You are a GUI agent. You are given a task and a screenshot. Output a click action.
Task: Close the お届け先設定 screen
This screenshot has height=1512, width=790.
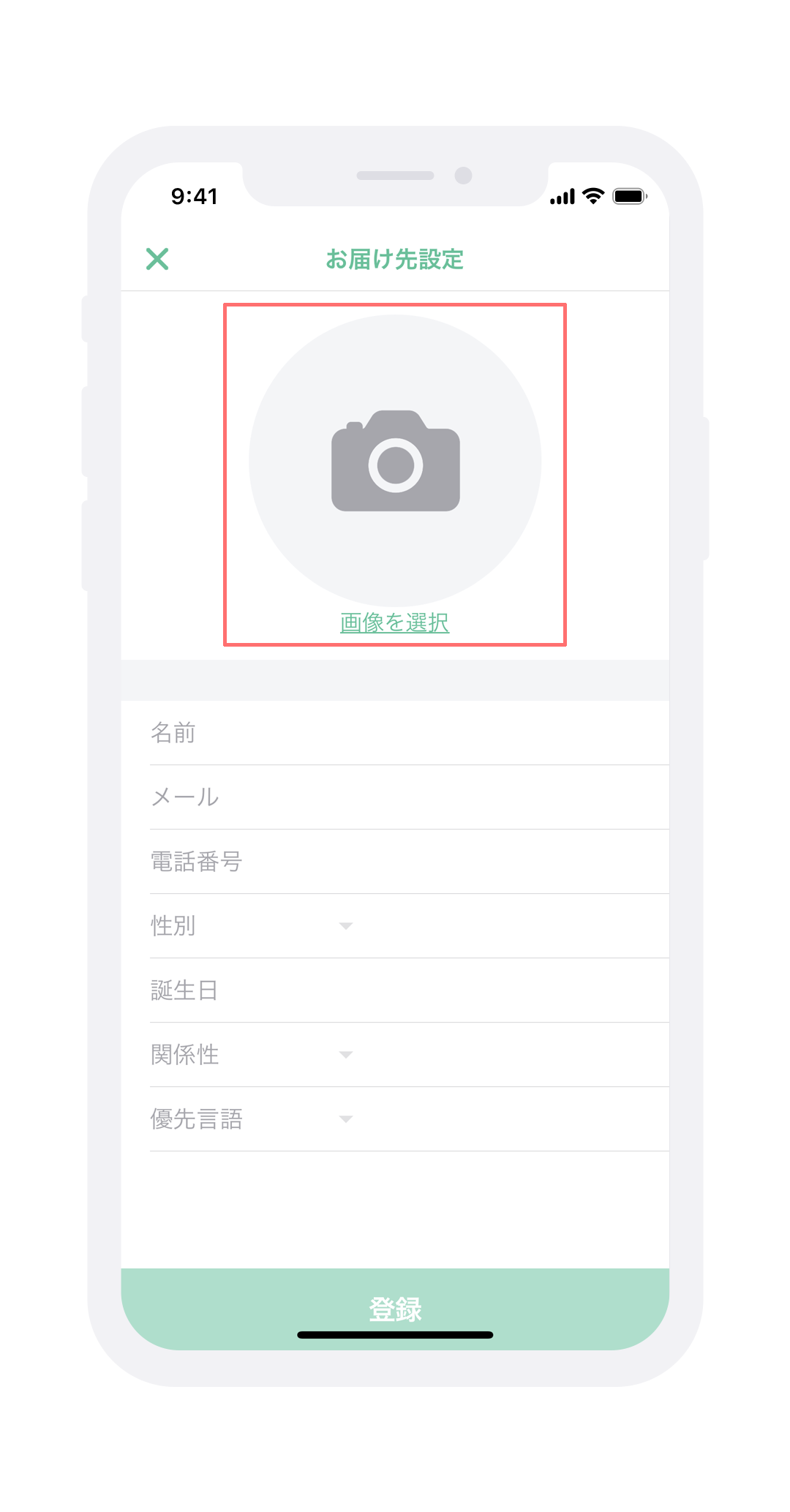pos(157,259)
